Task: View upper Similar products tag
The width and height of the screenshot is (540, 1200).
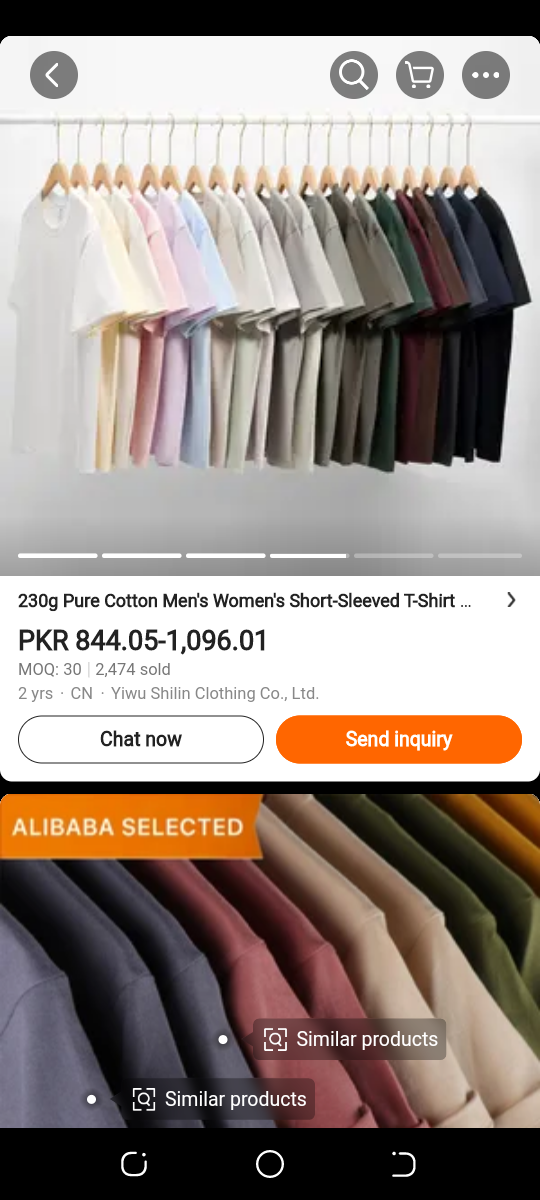Action: coord(349,1039)
